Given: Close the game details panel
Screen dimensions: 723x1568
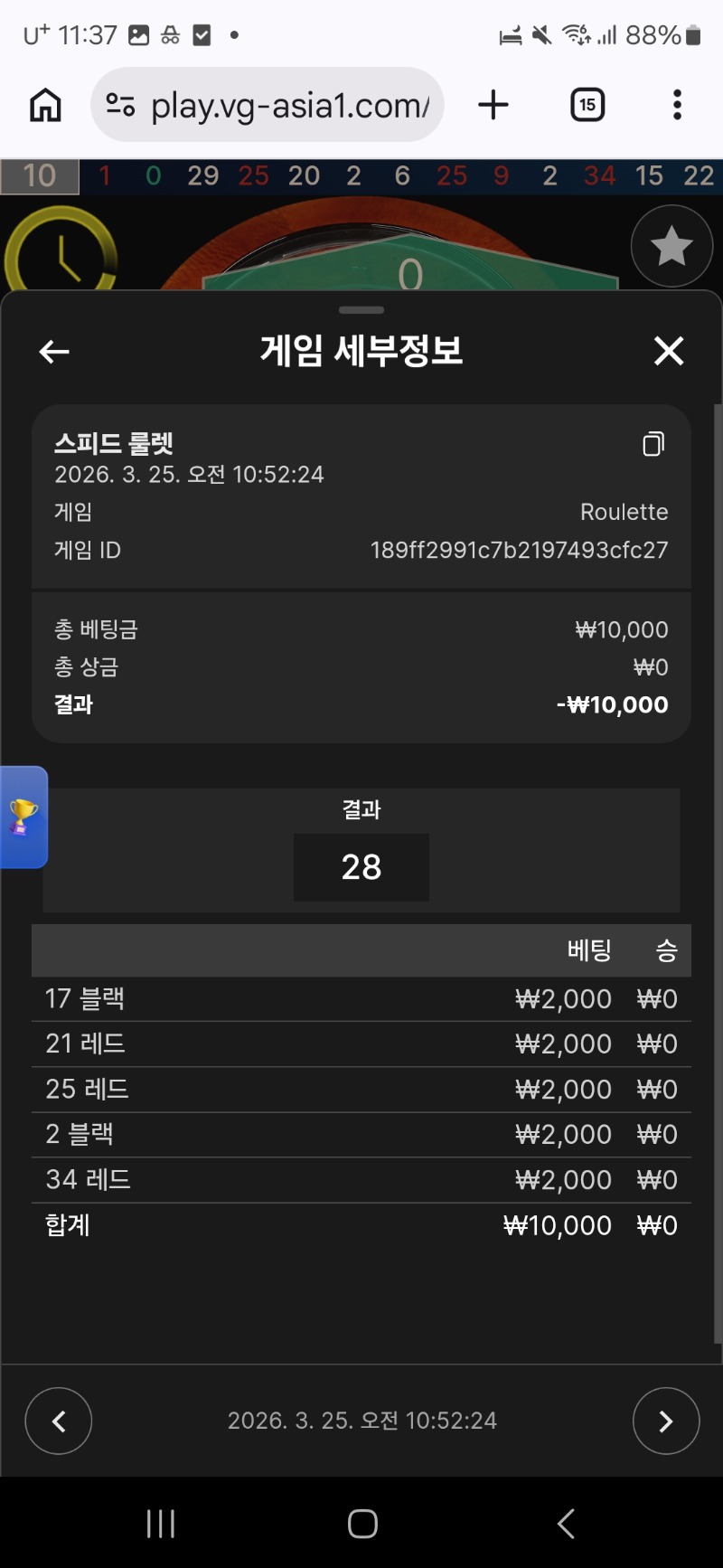Looking at the screenshot, I should (669, 351).
